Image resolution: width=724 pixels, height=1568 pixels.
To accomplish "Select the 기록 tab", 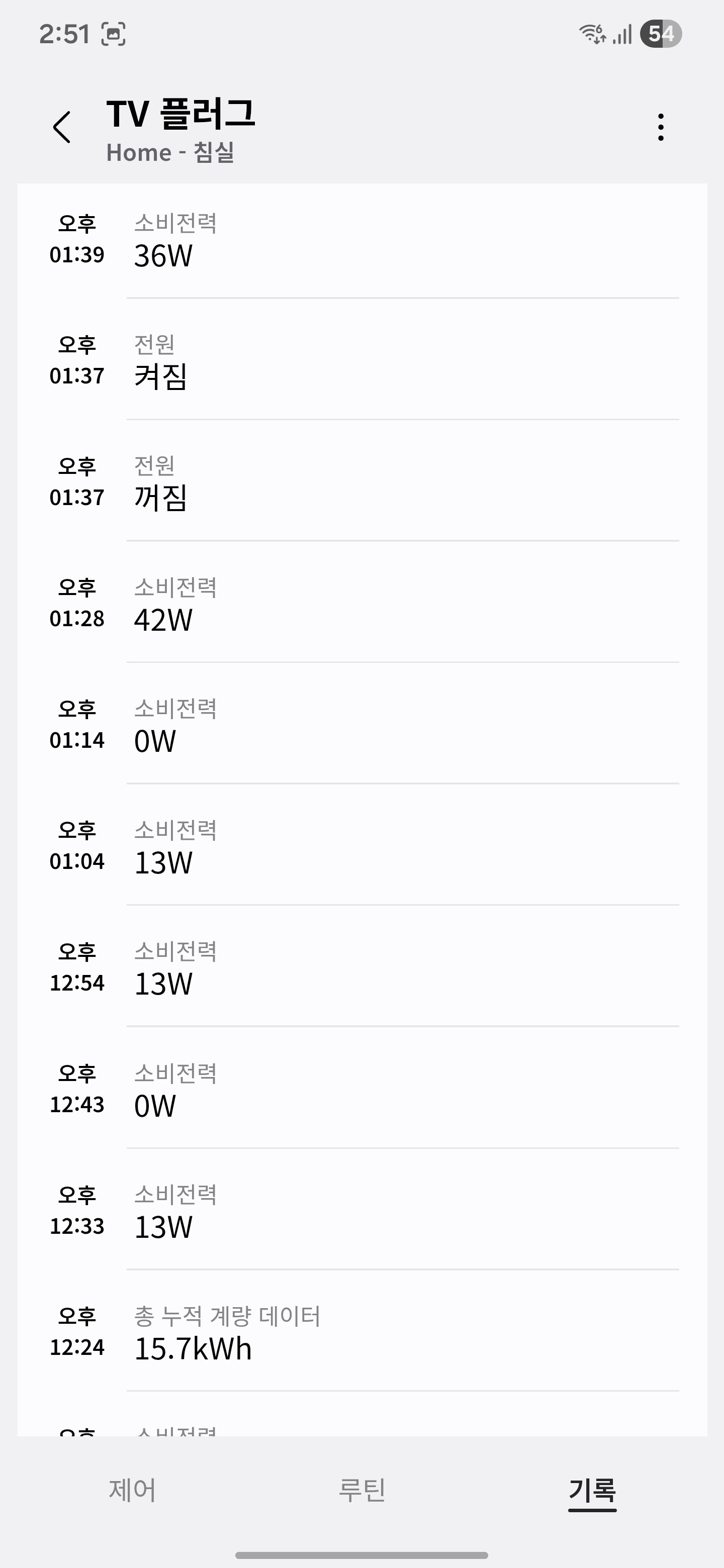I will 592,1491.
